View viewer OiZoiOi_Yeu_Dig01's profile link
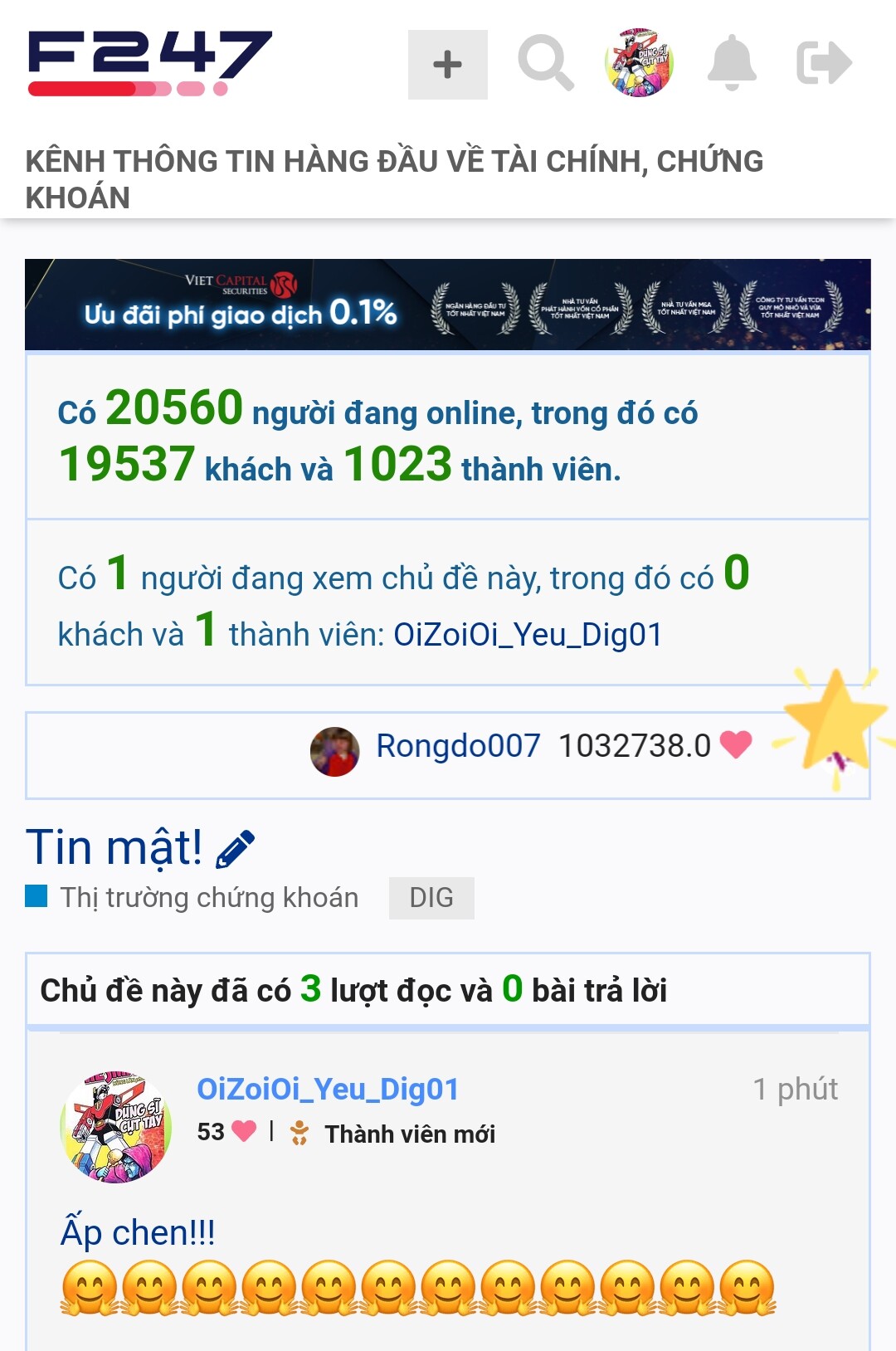This screenshot has height=1351, width=896. (528, 635)
